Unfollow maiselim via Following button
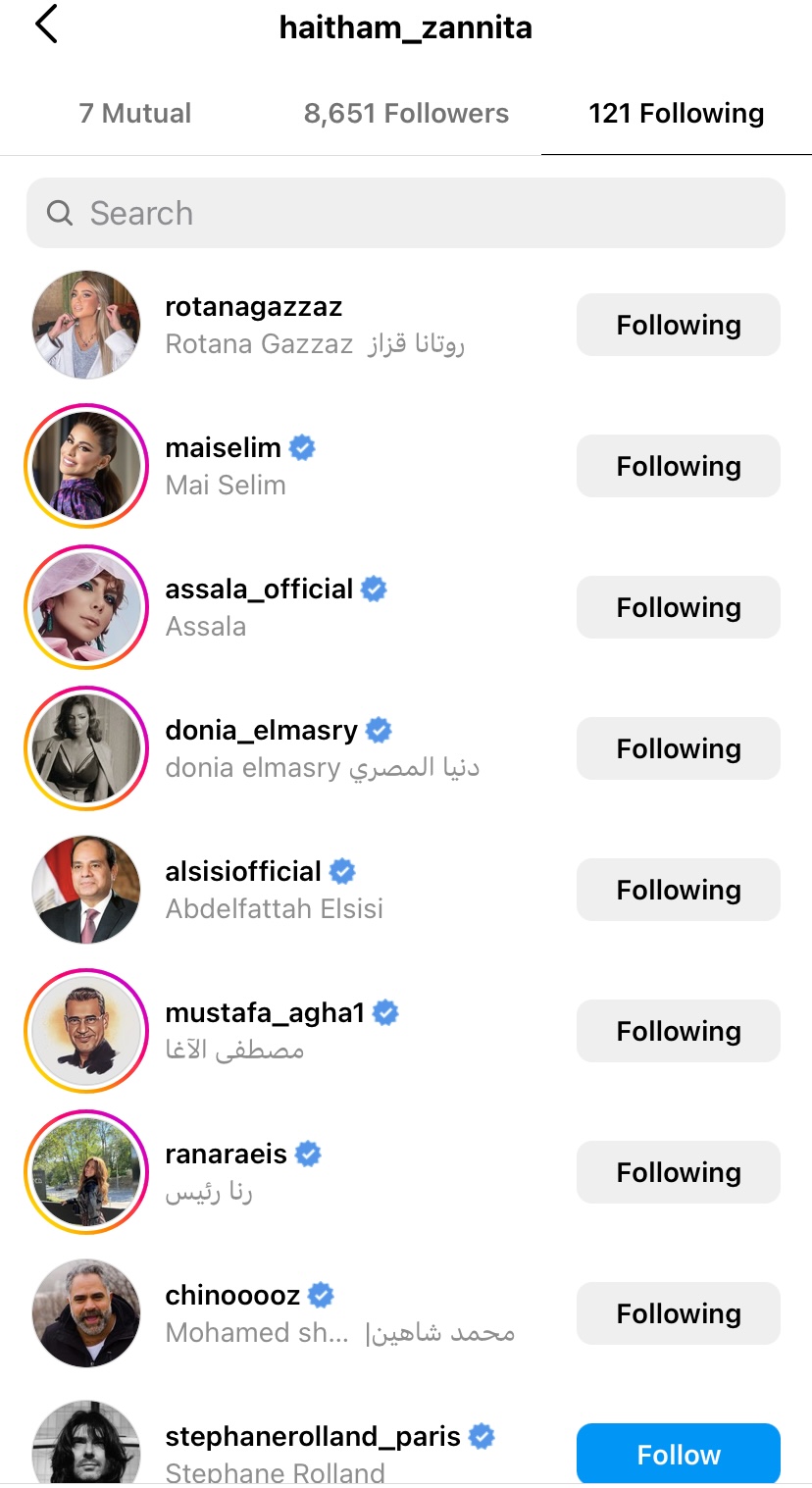This screenshot has height=1488, width=812. click(678, 466)
